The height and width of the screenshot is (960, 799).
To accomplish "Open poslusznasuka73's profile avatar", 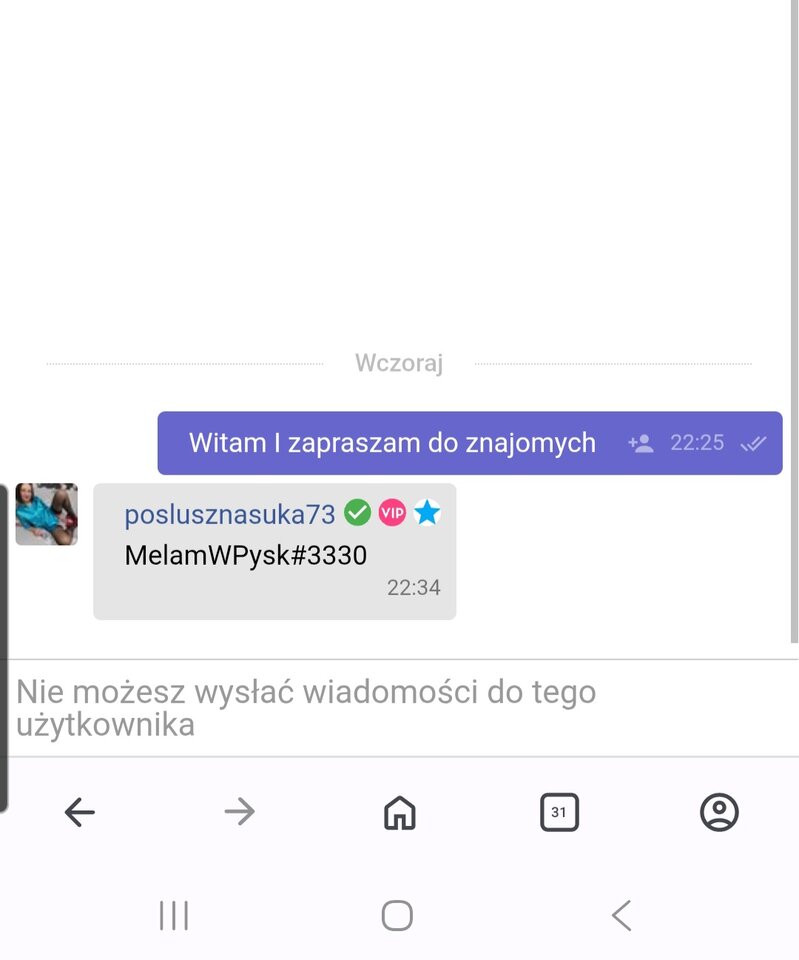I will point(46,514).
